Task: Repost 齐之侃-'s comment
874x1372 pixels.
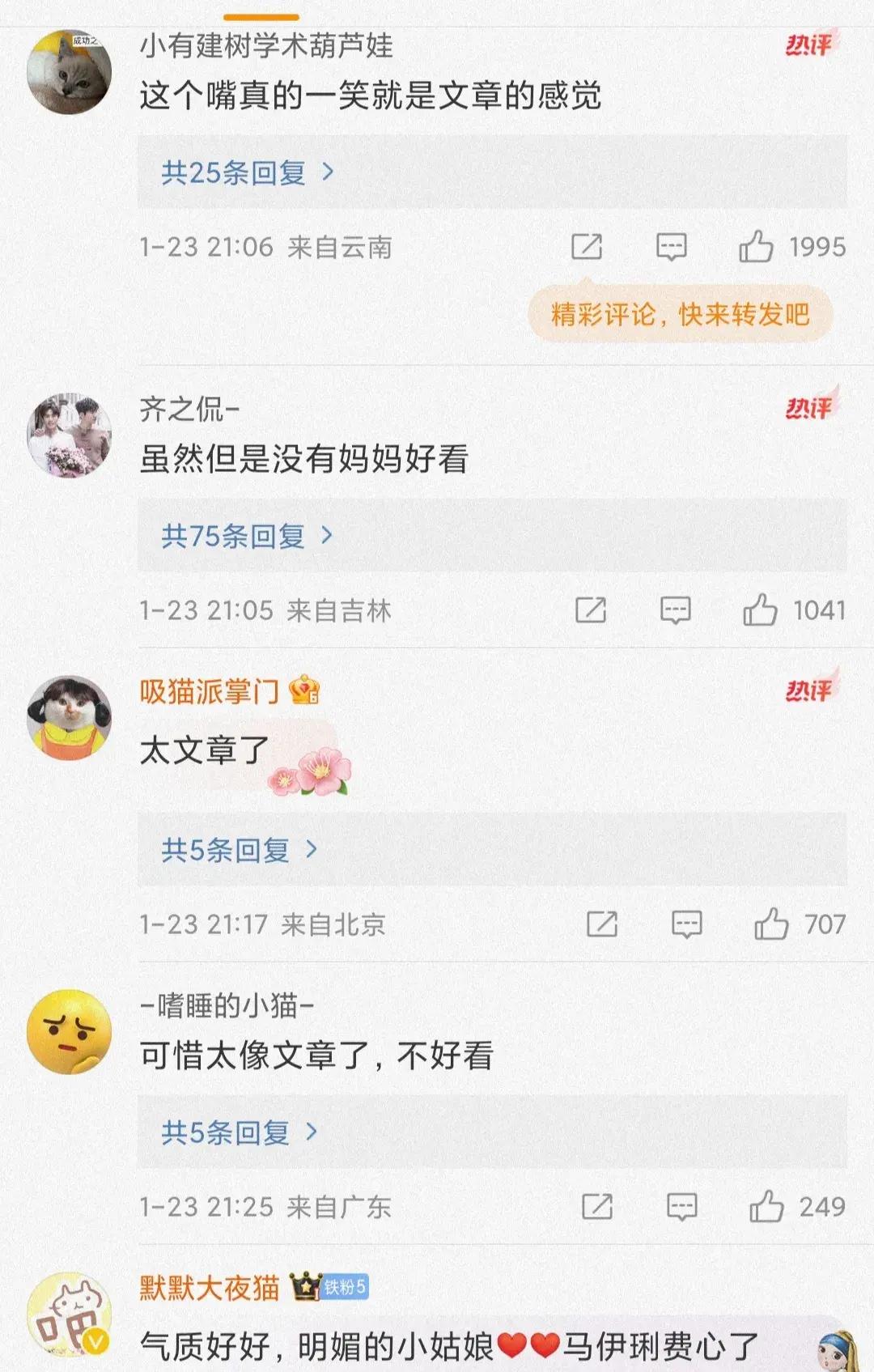Action: click(x=591, y=610)
